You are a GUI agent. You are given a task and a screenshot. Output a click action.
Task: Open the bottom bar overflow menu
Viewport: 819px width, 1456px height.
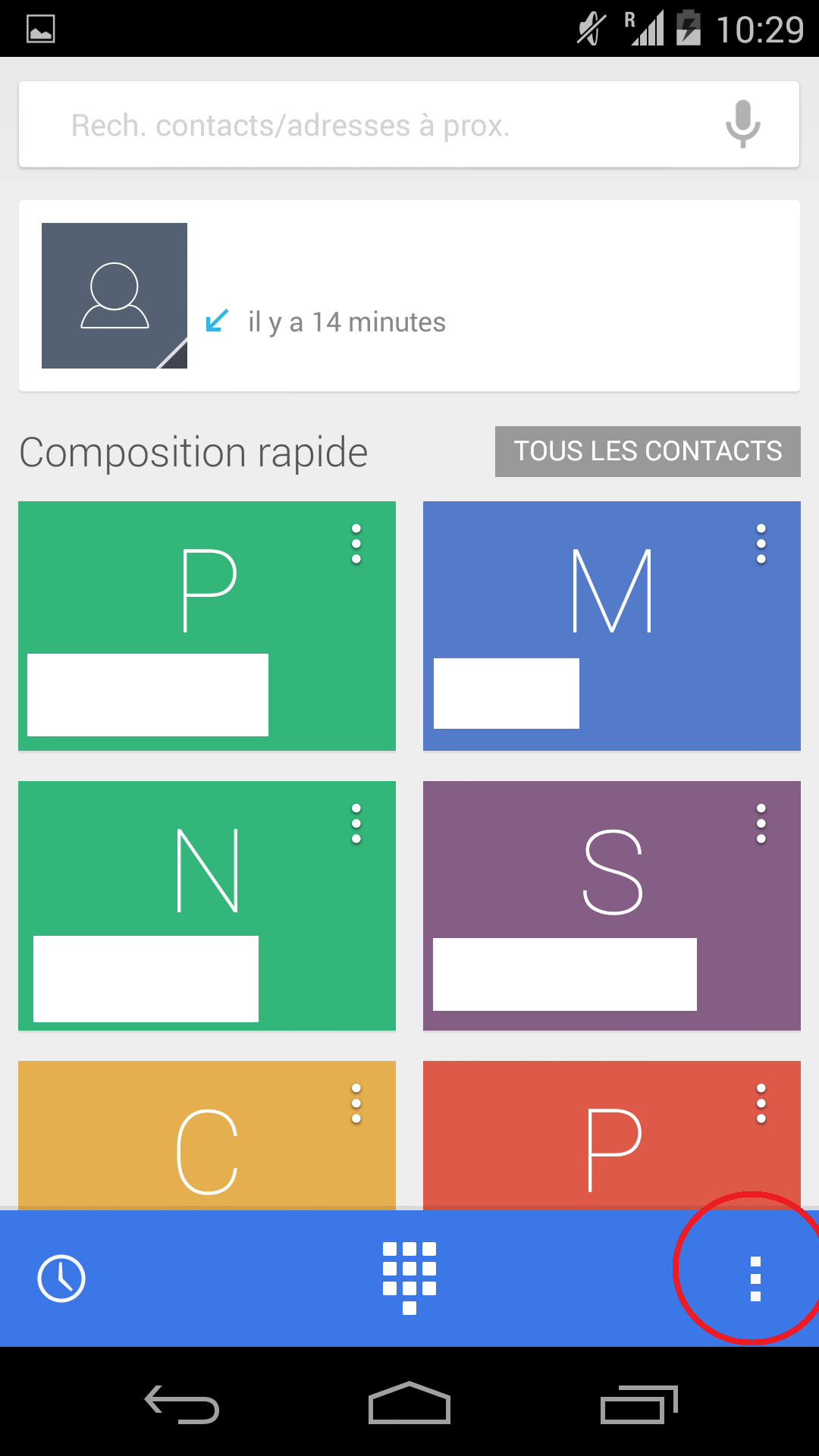pyautogui.click(x=755, y=1279)
